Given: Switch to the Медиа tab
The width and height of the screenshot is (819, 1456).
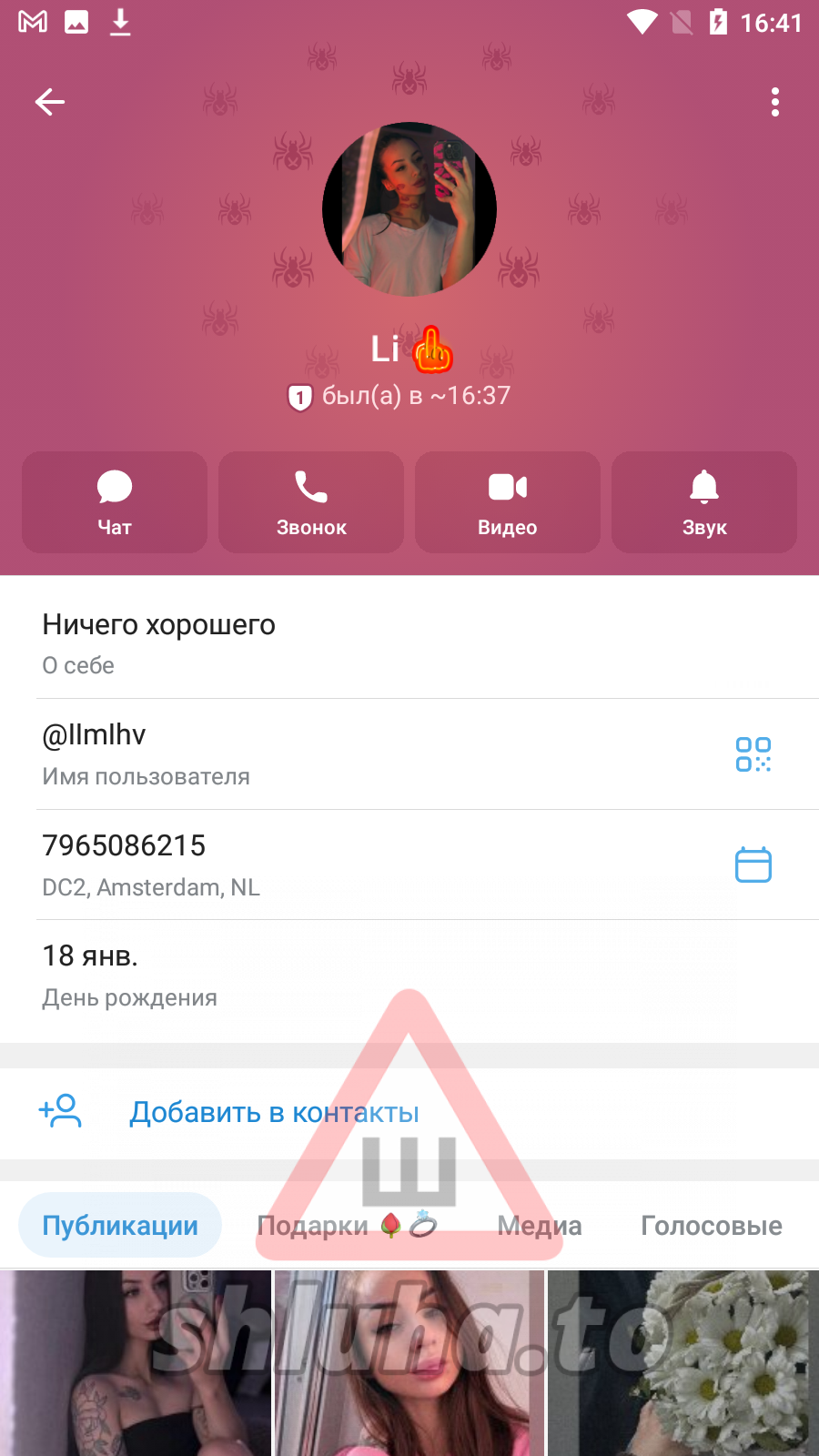Looking at the screenshot, I should tap(539, 1226).
